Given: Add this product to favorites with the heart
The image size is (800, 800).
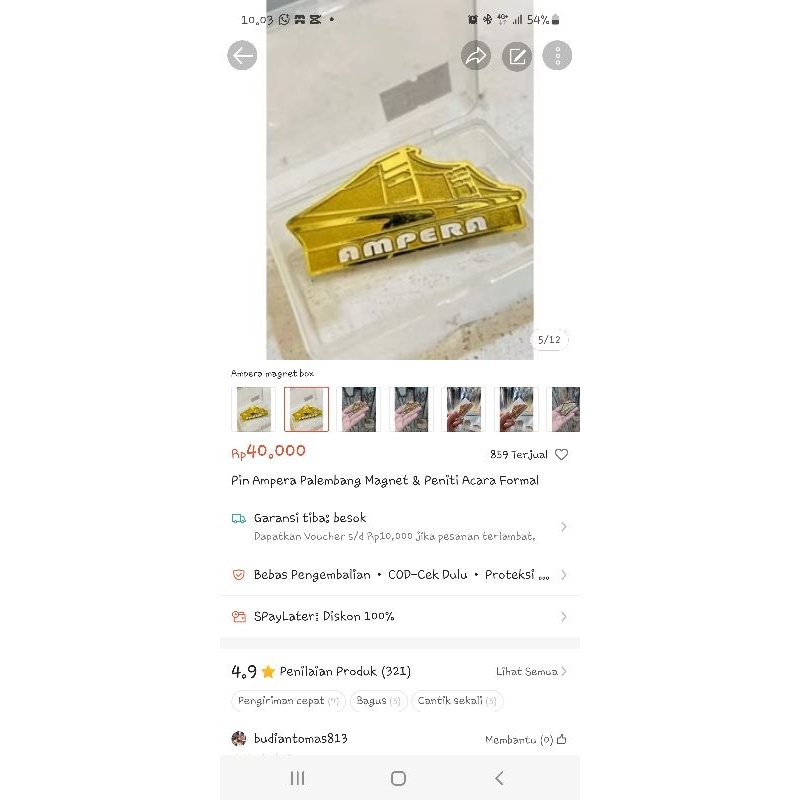Looking at the screenshot, I should click(x=561, y=454).
